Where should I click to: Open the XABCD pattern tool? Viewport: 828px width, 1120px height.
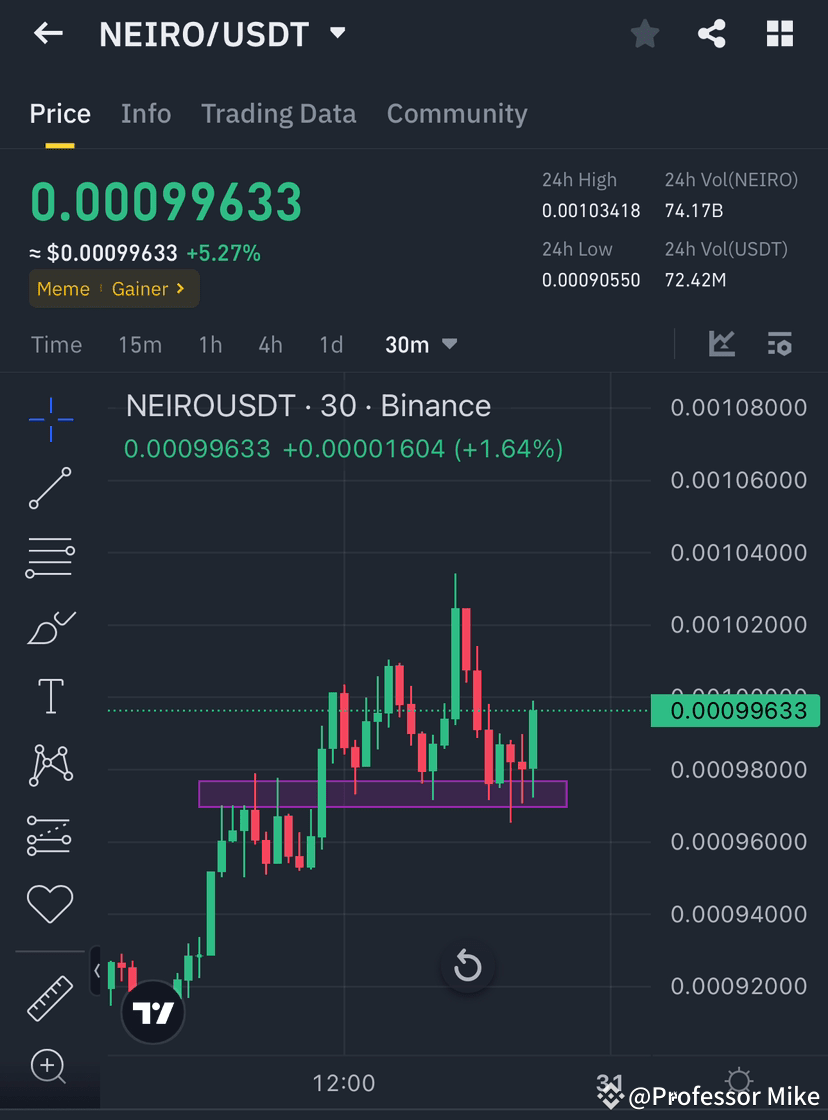point(50,763)
